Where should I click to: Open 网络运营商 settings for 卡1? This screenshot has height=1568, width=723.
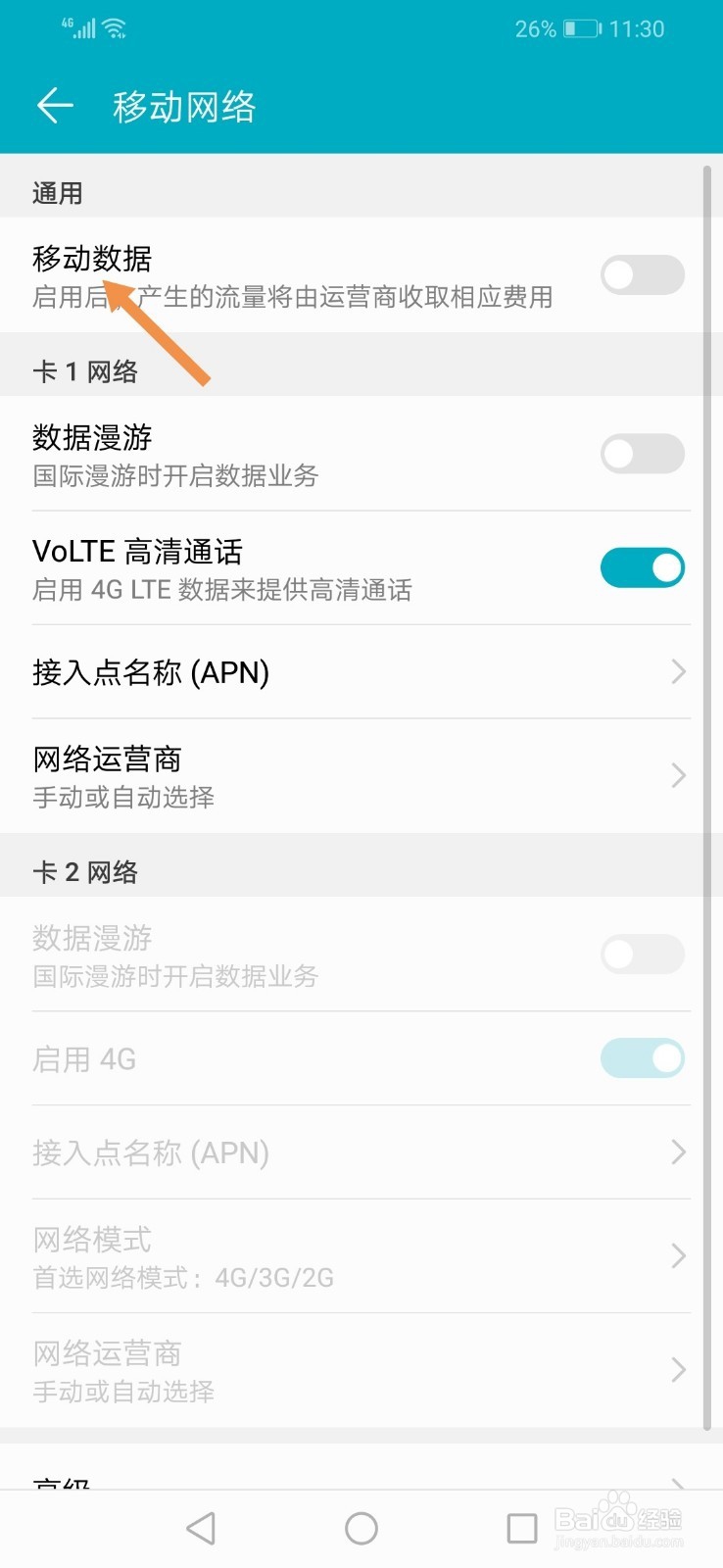pyautogui.click(x=361, y=775)
